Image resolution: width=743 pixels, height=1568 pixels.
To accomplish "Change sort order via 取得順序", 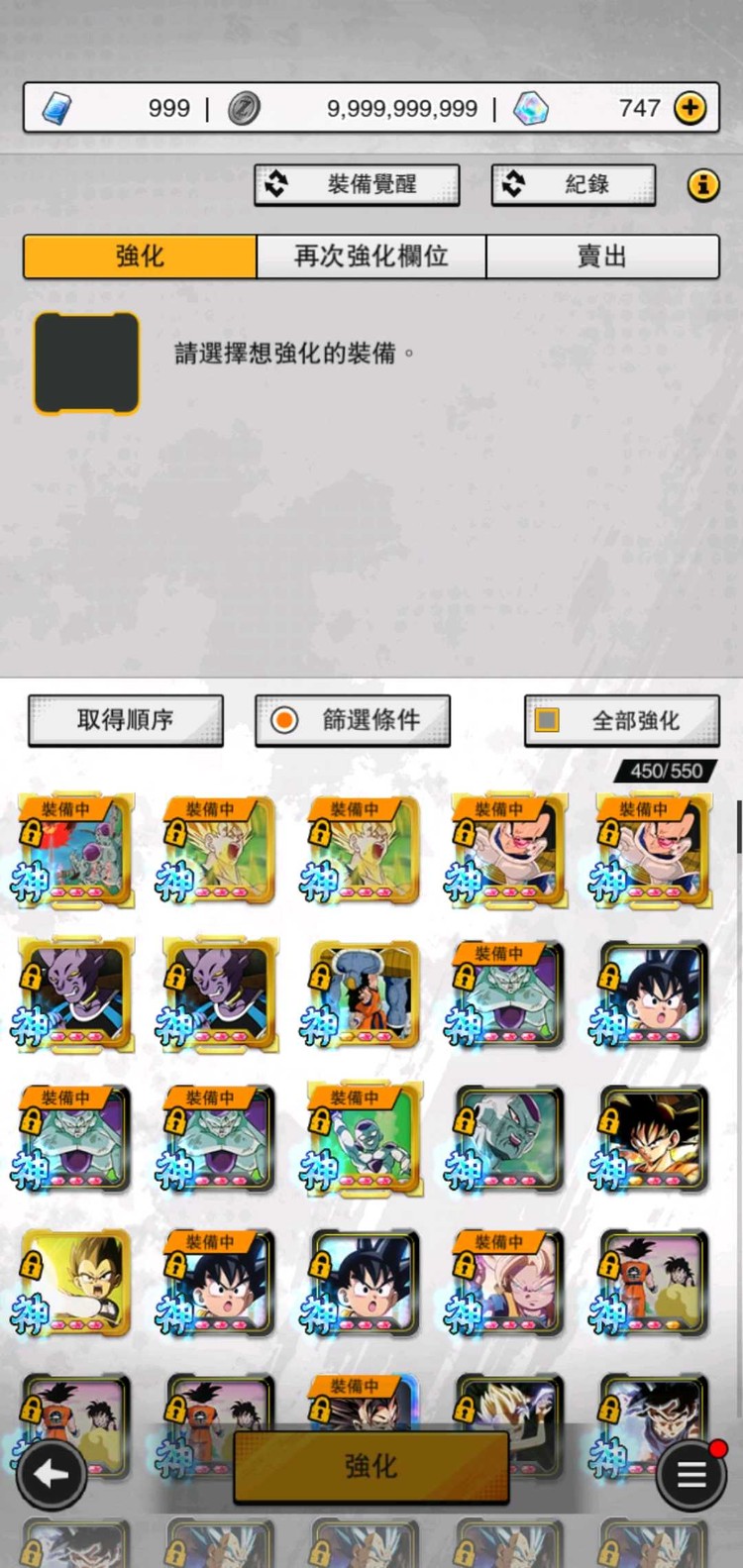I will click(126, 720).
